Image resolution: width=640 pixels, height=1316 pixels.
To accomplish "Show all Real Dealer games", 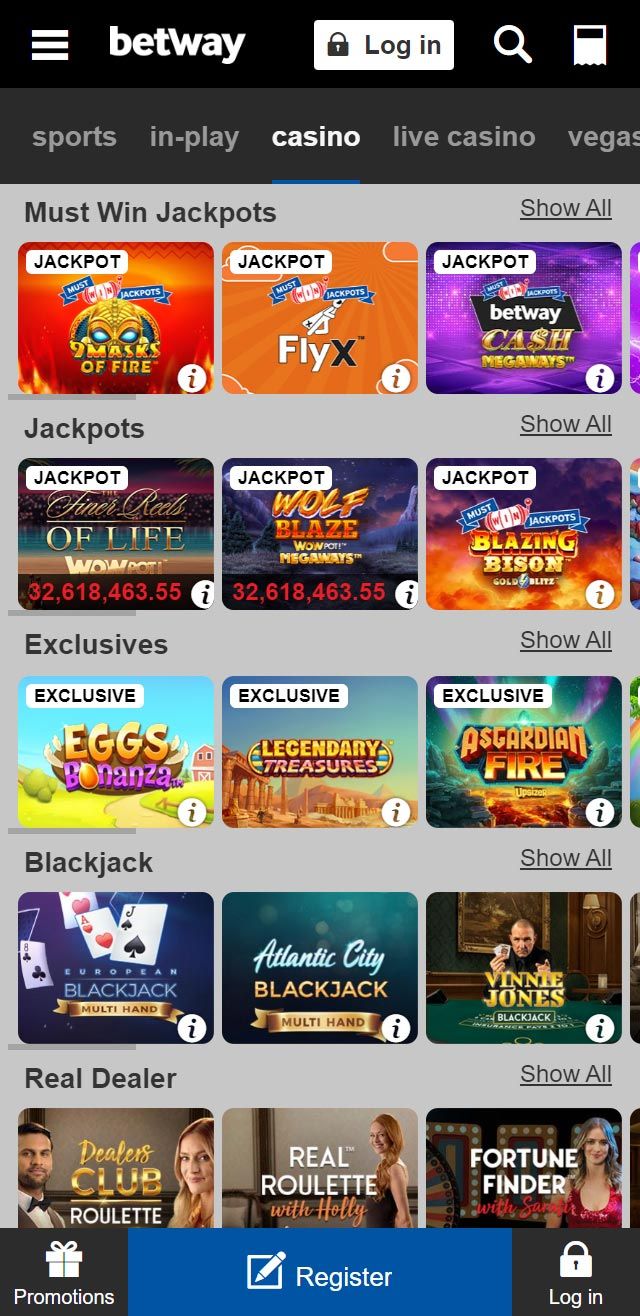I will point(565,1074).
